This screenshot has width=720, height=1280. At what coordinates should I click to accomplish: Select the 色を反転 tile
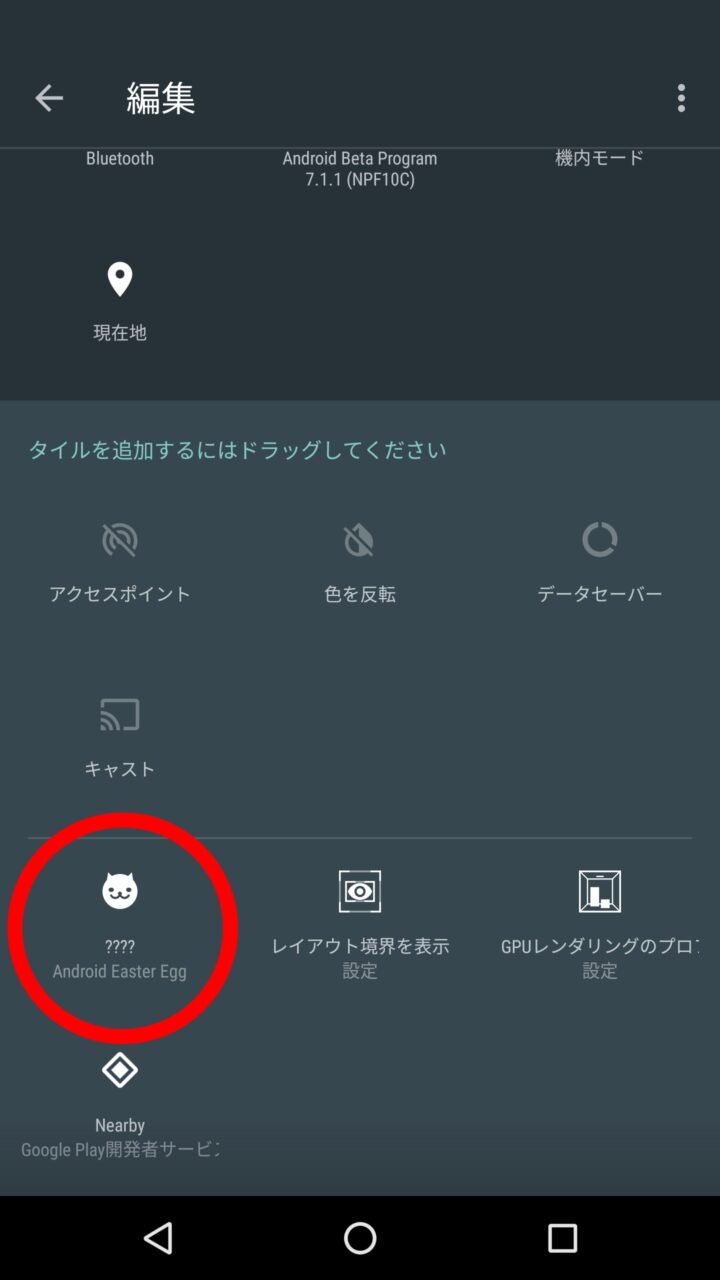[x=359, y=562]
